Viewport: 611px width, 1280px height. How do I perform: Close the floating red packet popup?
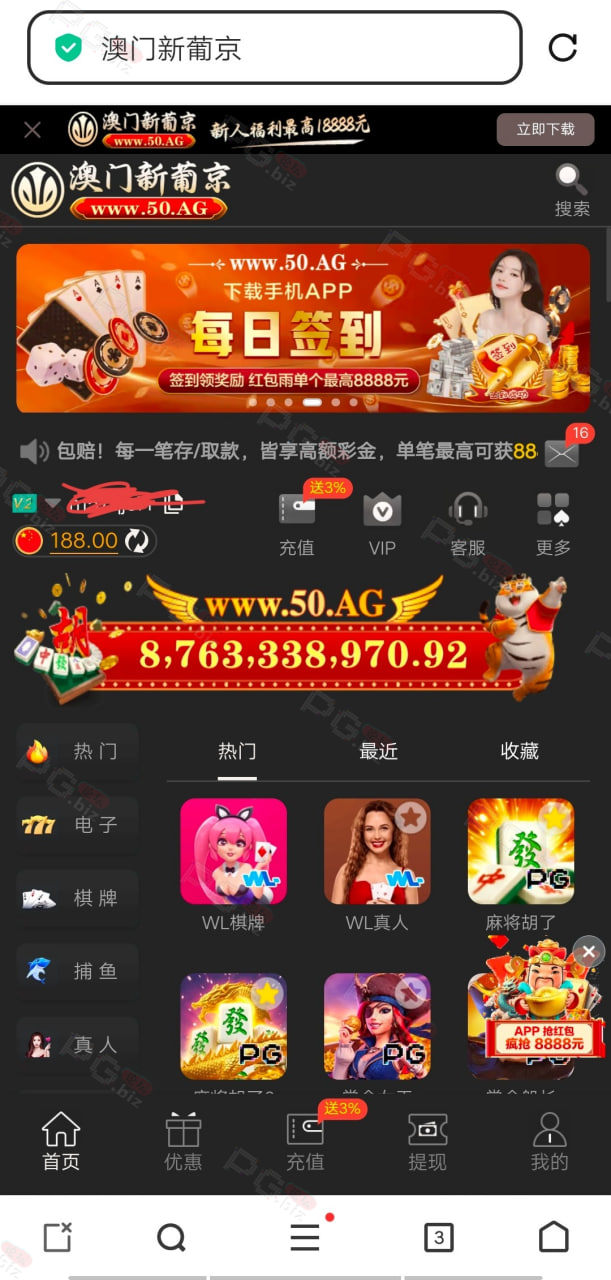point(589,953)
